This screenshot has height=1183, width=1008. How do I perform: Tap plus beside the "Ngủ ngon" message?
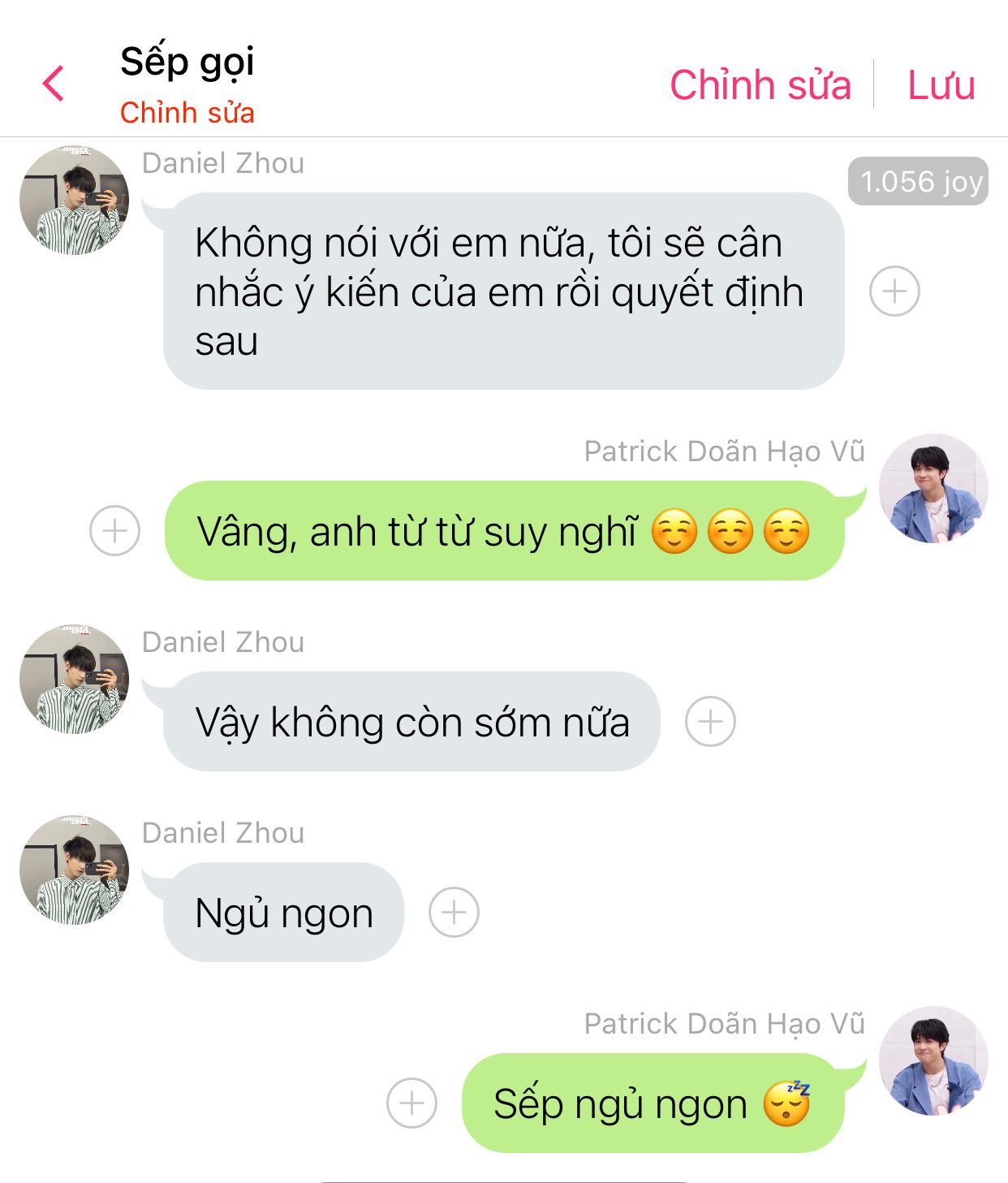454,912
